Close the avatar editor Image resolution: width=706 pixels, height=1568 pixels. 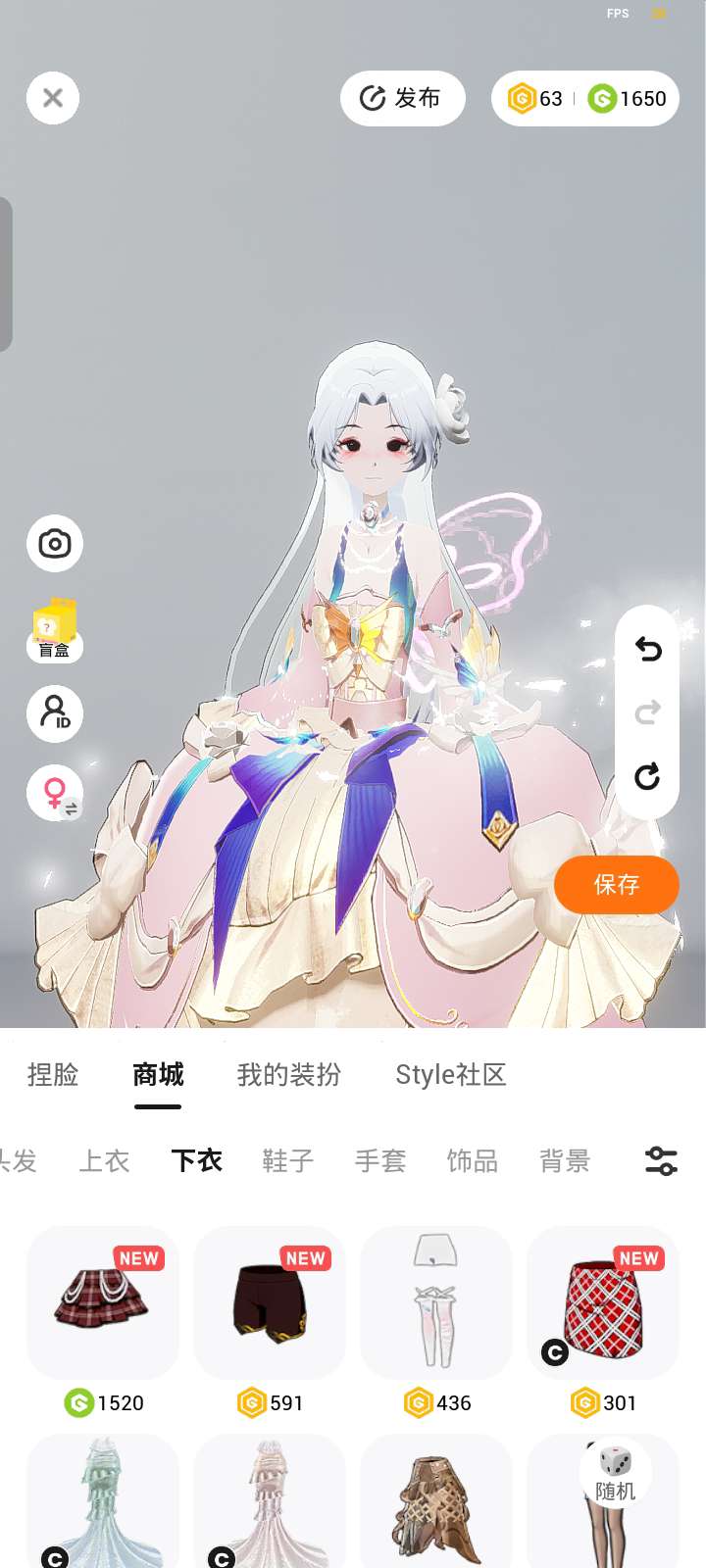click(53, 98)
